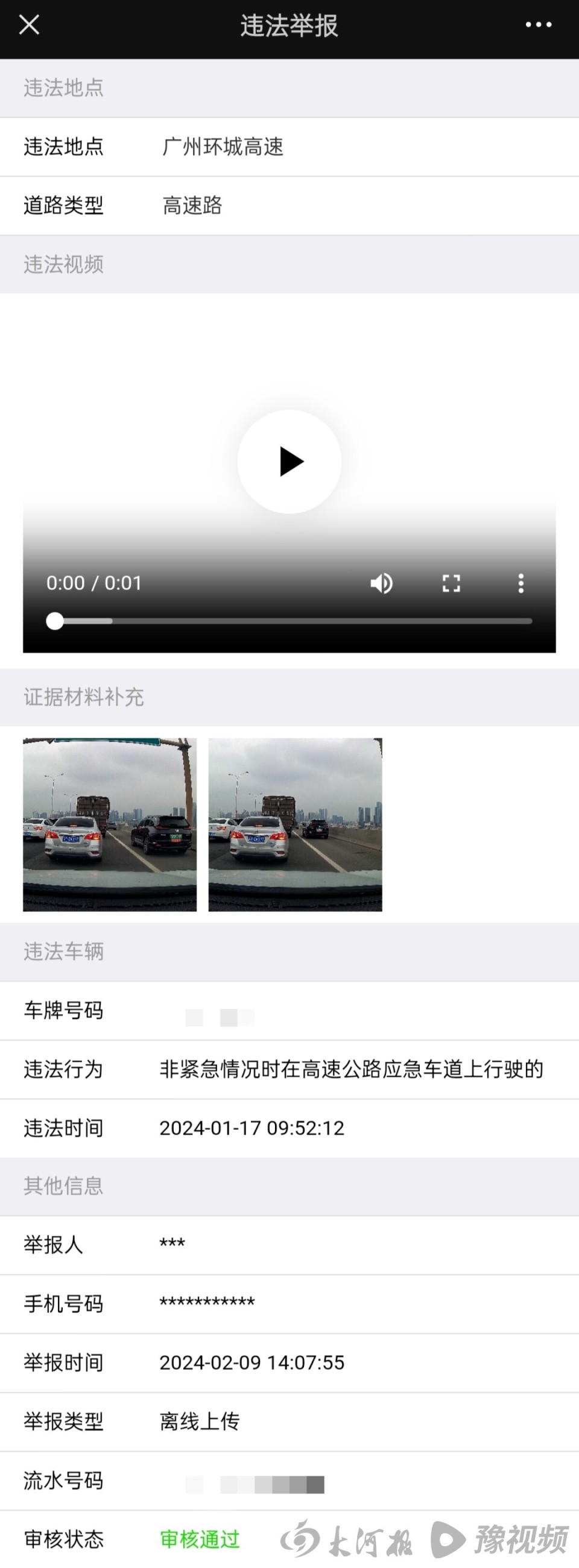Click the 广州环城高速 location text
This screenshot has height=1568, width=579.
pyautogui.click(x=223, y=147)
